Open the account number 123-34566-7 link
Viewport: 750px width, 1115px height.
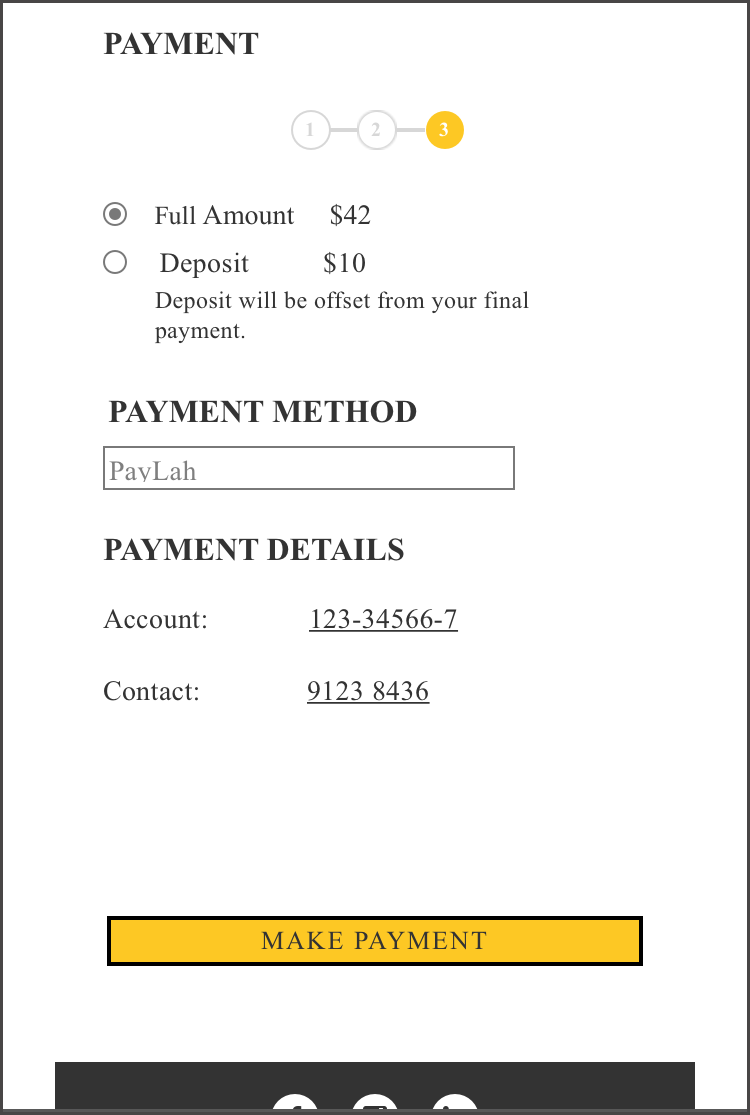click(x=383, y=620)
